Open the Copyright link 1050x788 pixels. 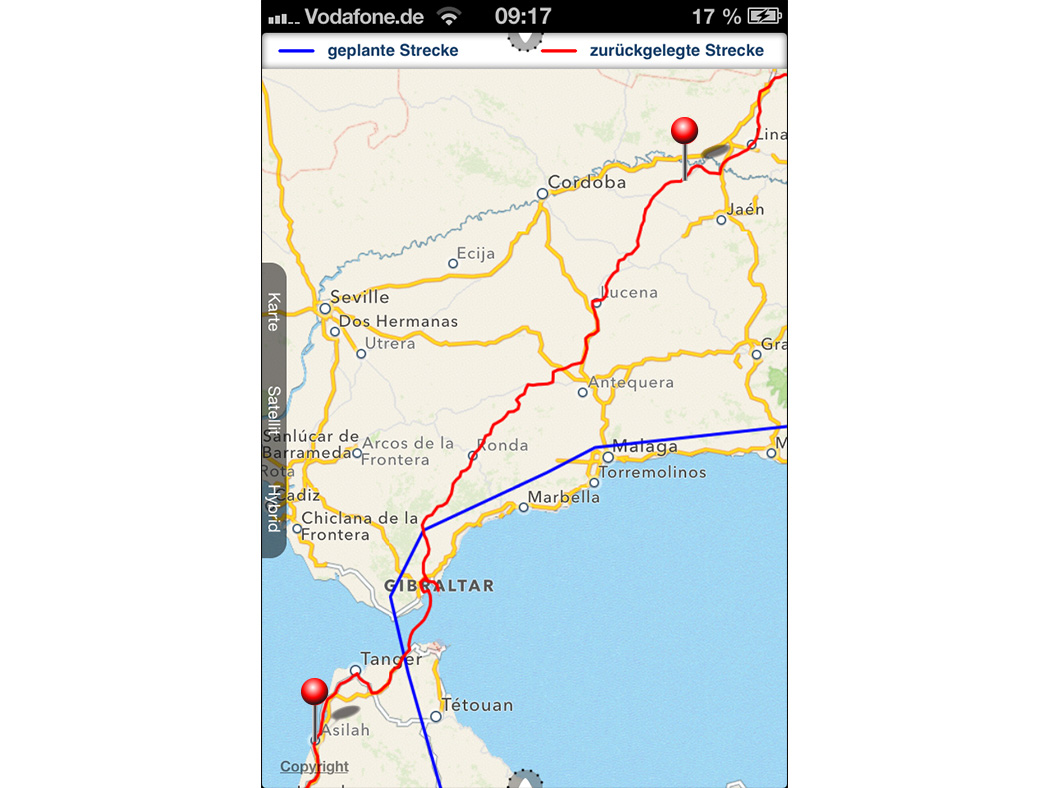(314, 767)
